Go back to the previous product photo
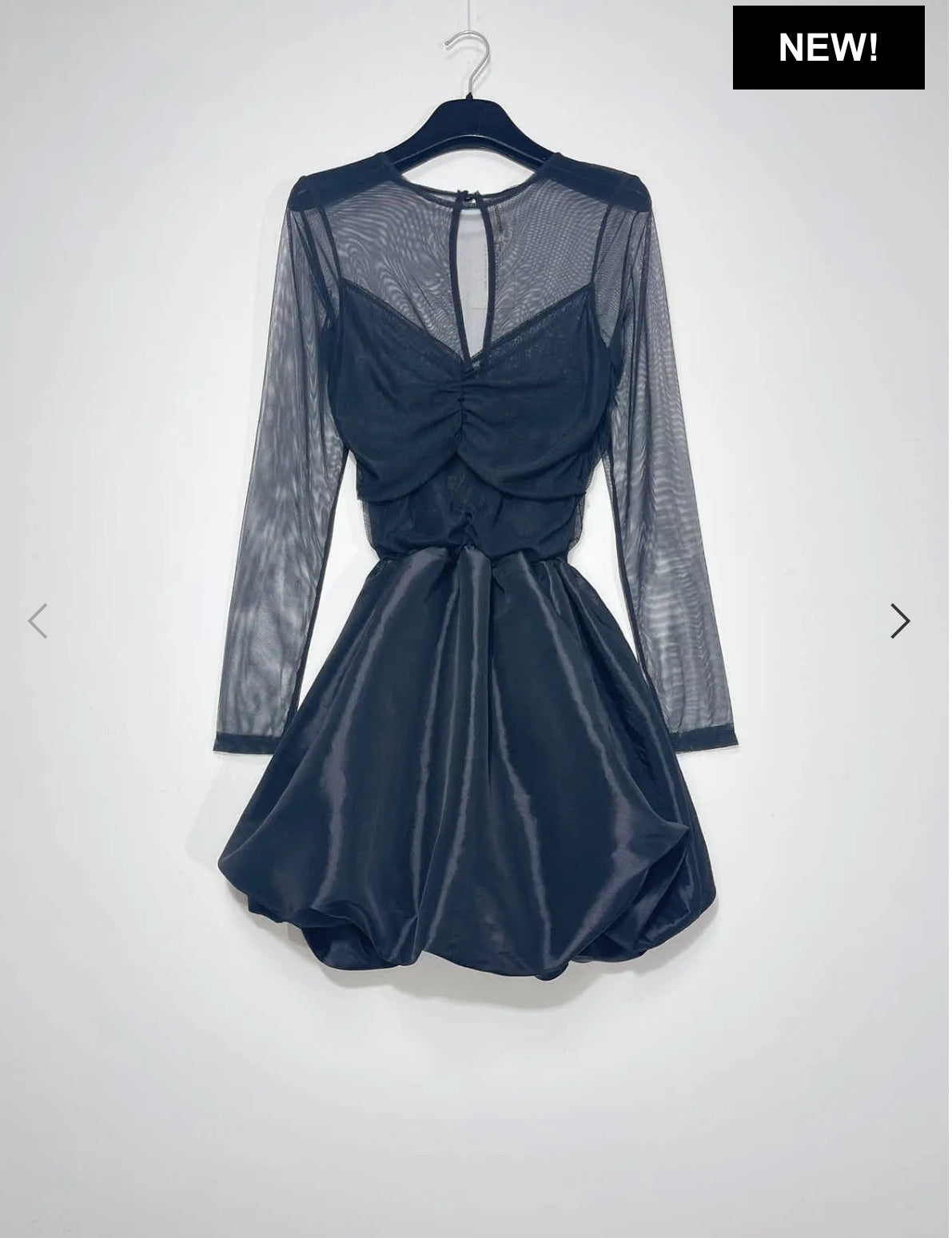 pos(38,620)
